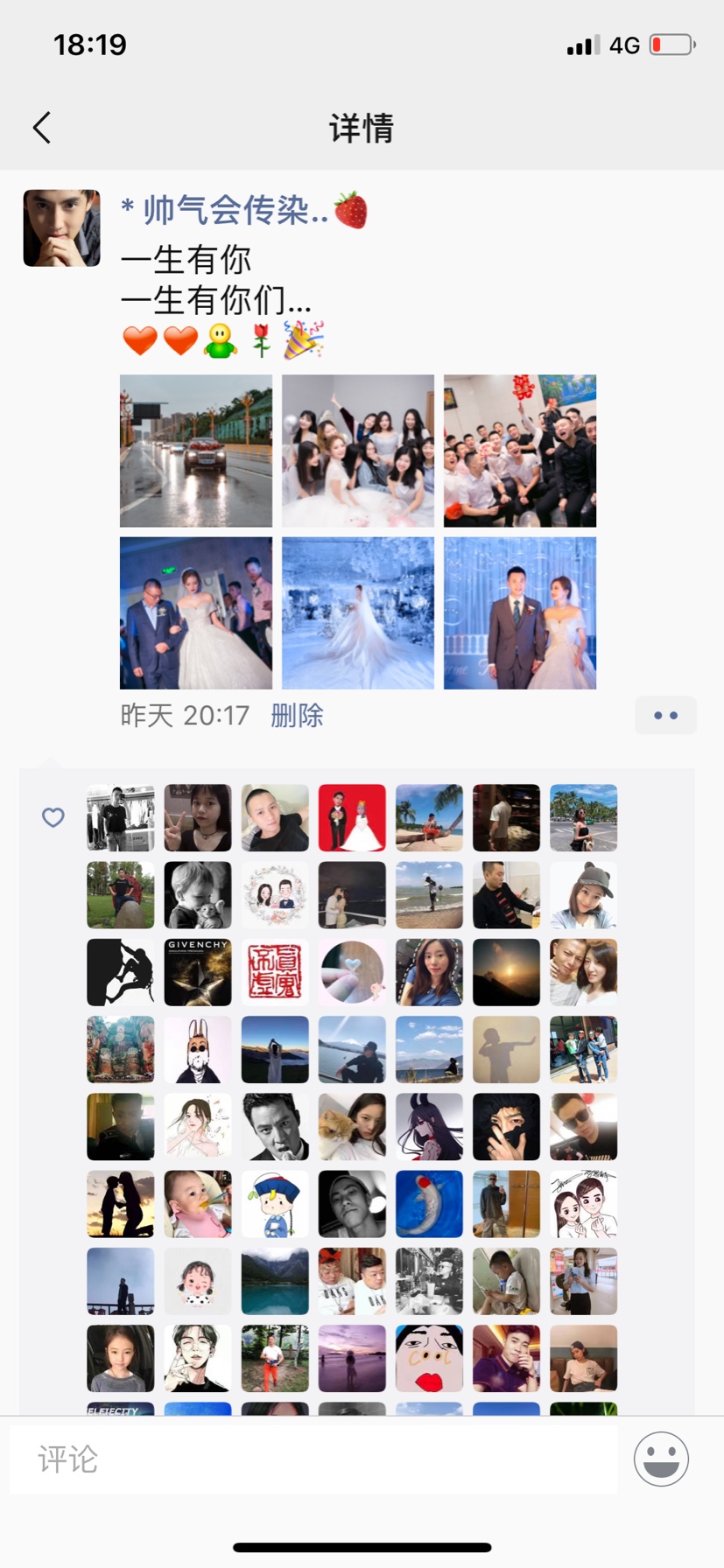Image resolution: width=724 pixels, height=1568 pixels.
Task: Open the liker with COOL red lips avatar
Action: (x=429, y=1358)
